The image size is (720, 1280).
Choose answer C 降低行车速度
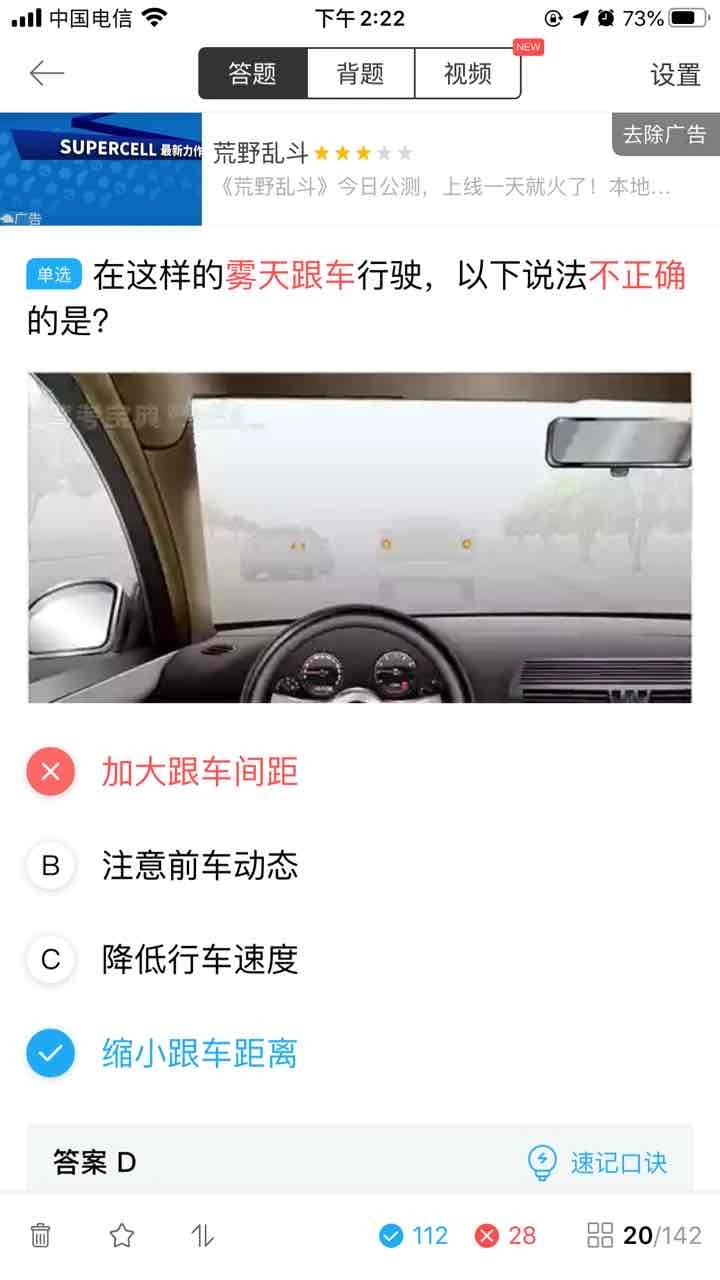[x=200, y=960]
